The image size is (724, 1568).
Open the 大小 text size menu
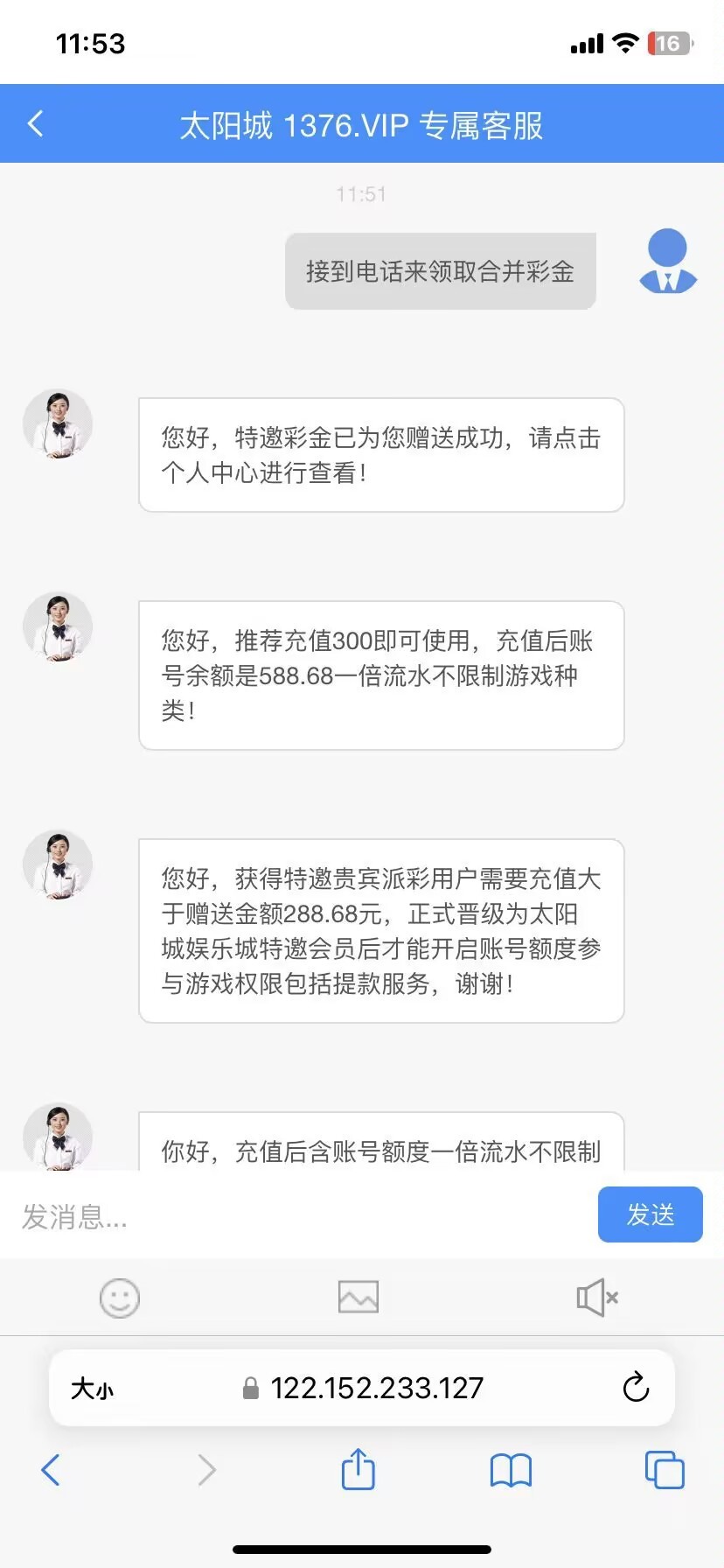pos(92,1389)
